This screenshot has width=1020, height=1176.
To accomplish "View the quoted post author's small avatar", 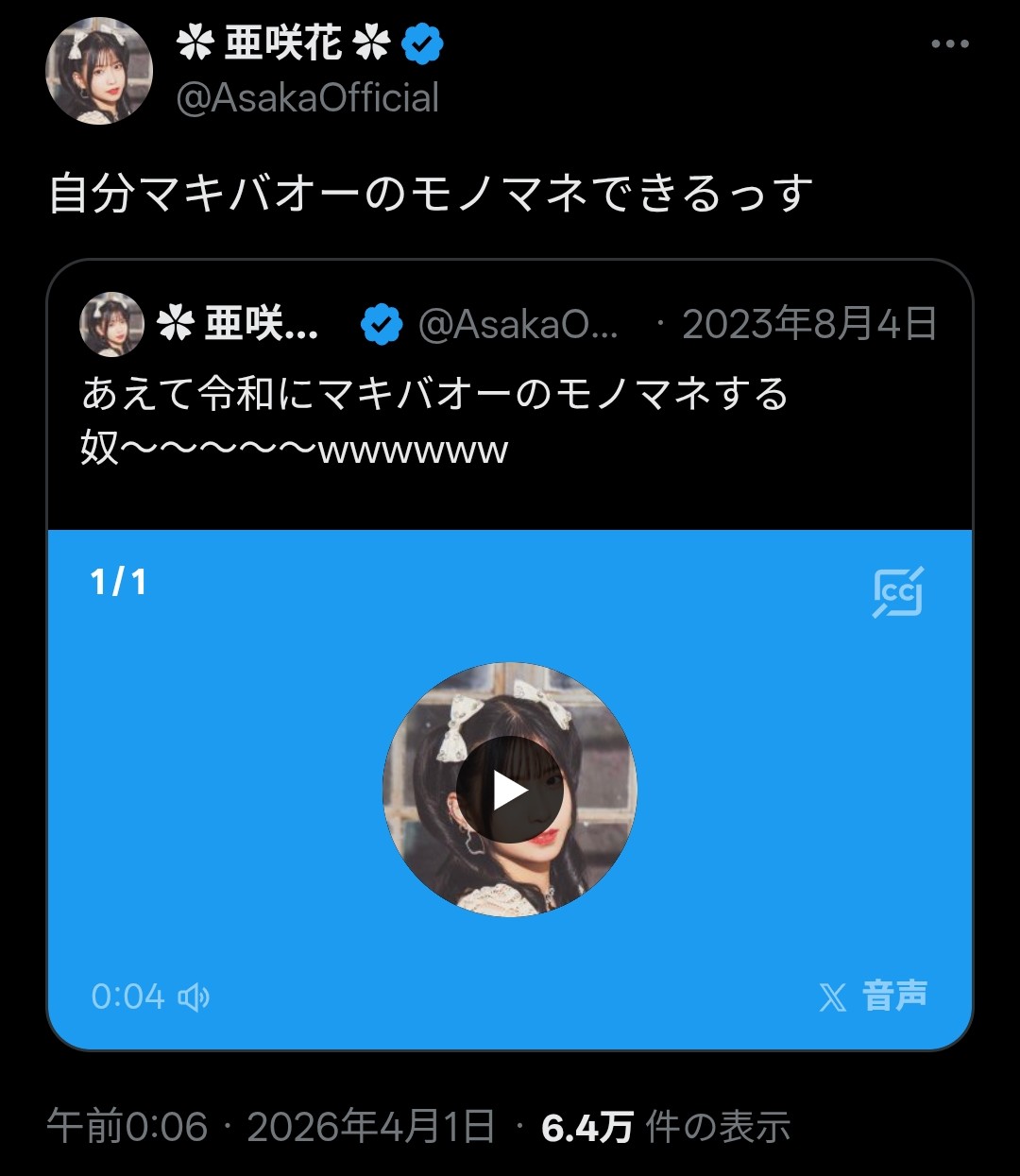I will (112, 325).
